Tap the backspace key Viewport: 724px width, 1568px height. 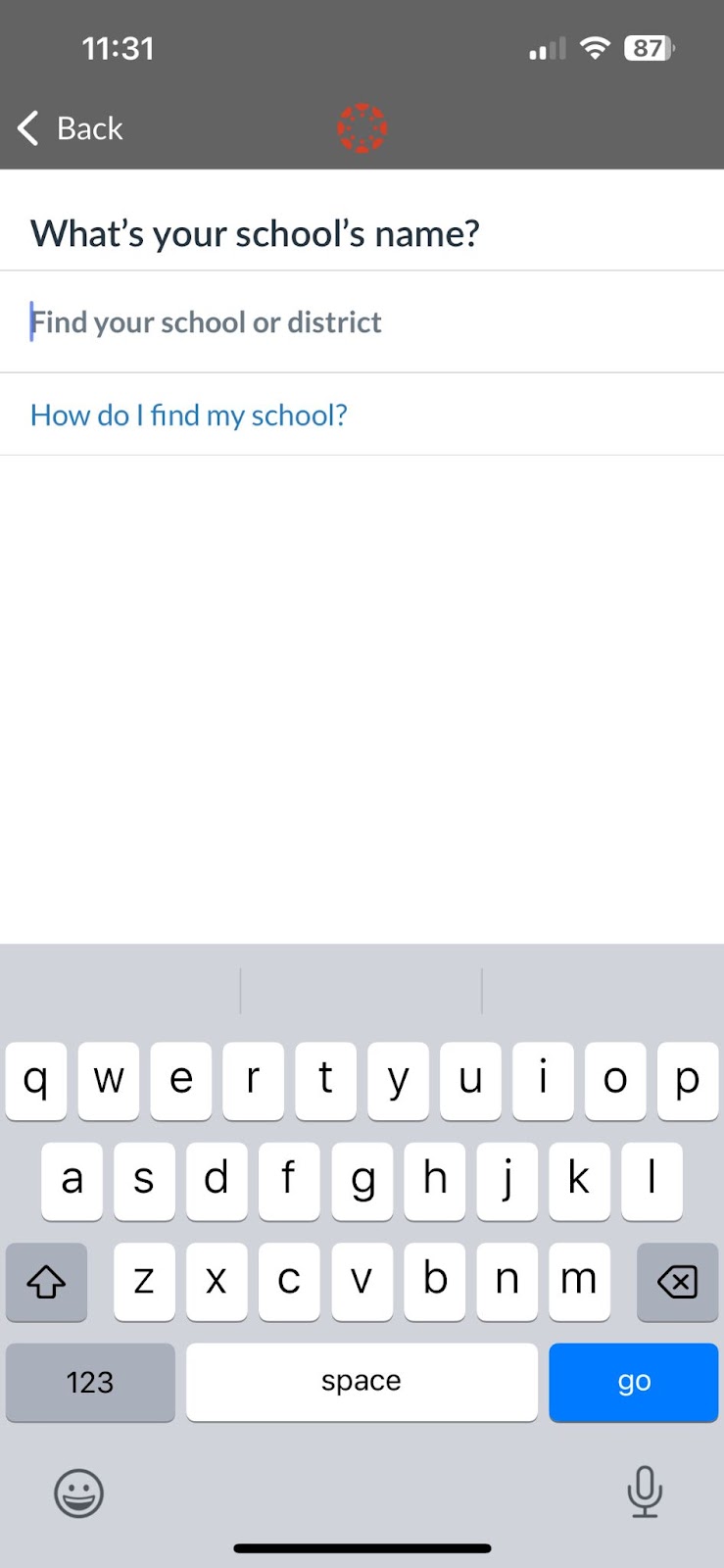(x=677, y=1281)
